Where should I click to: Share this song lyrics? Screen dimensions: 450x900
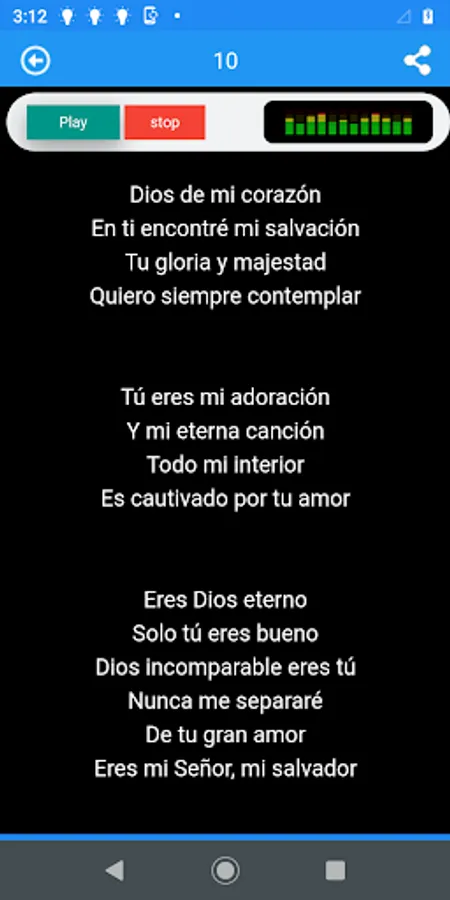[x=417, y=60]
